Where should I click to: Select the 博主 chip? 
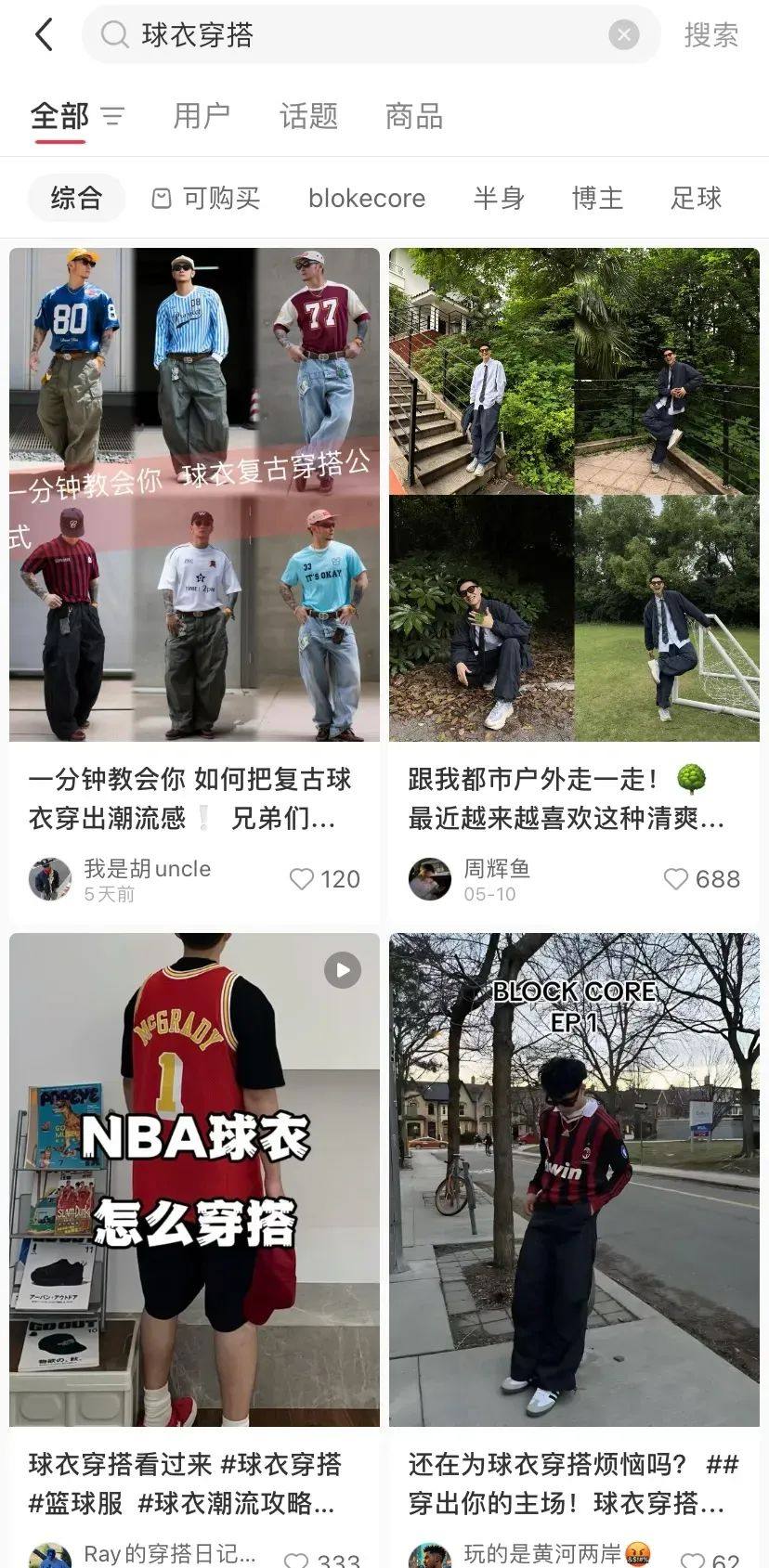(597, 198)
